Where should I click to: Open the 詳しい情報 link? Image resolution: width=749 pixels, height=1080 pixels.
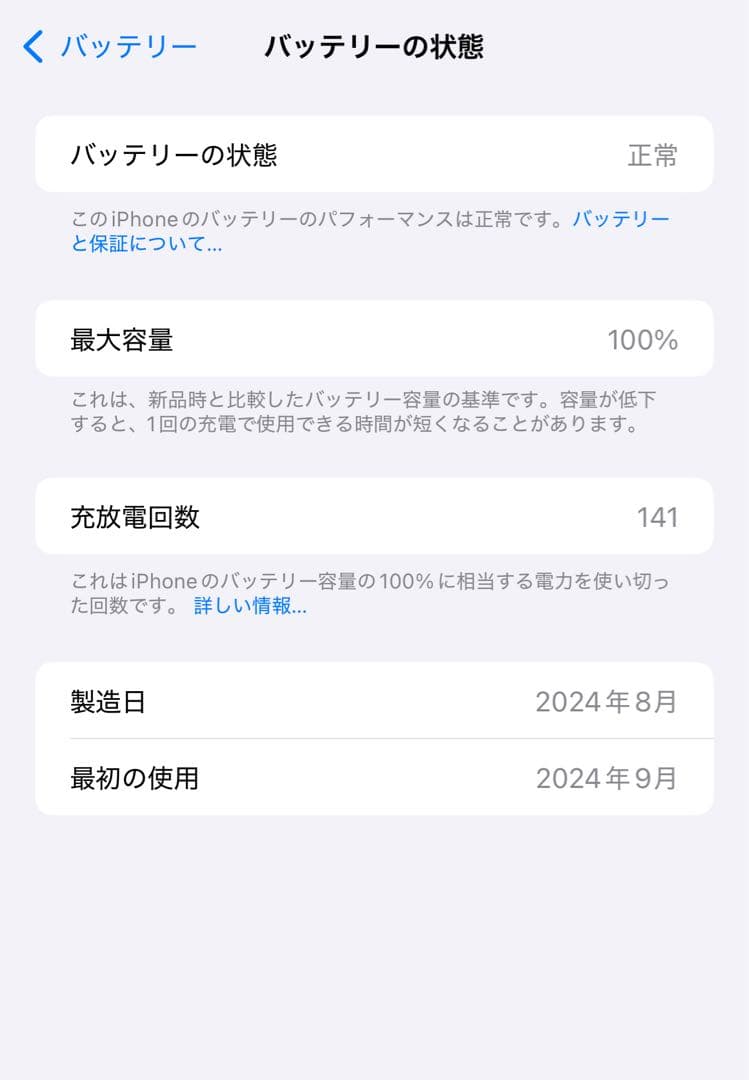pyautogui.click(x=248, y=607)
